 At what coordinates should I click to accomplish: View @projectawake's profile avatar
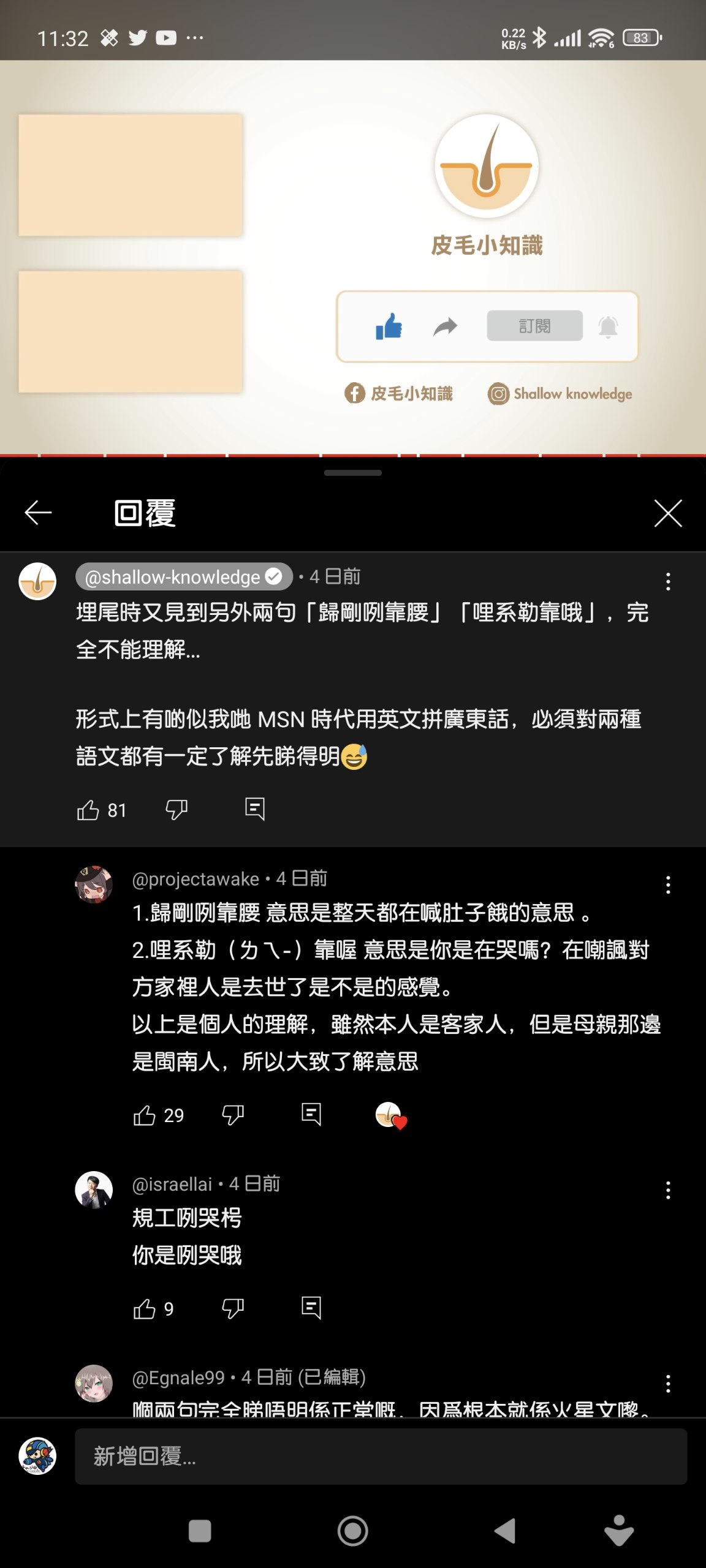[x=94, y=884]
